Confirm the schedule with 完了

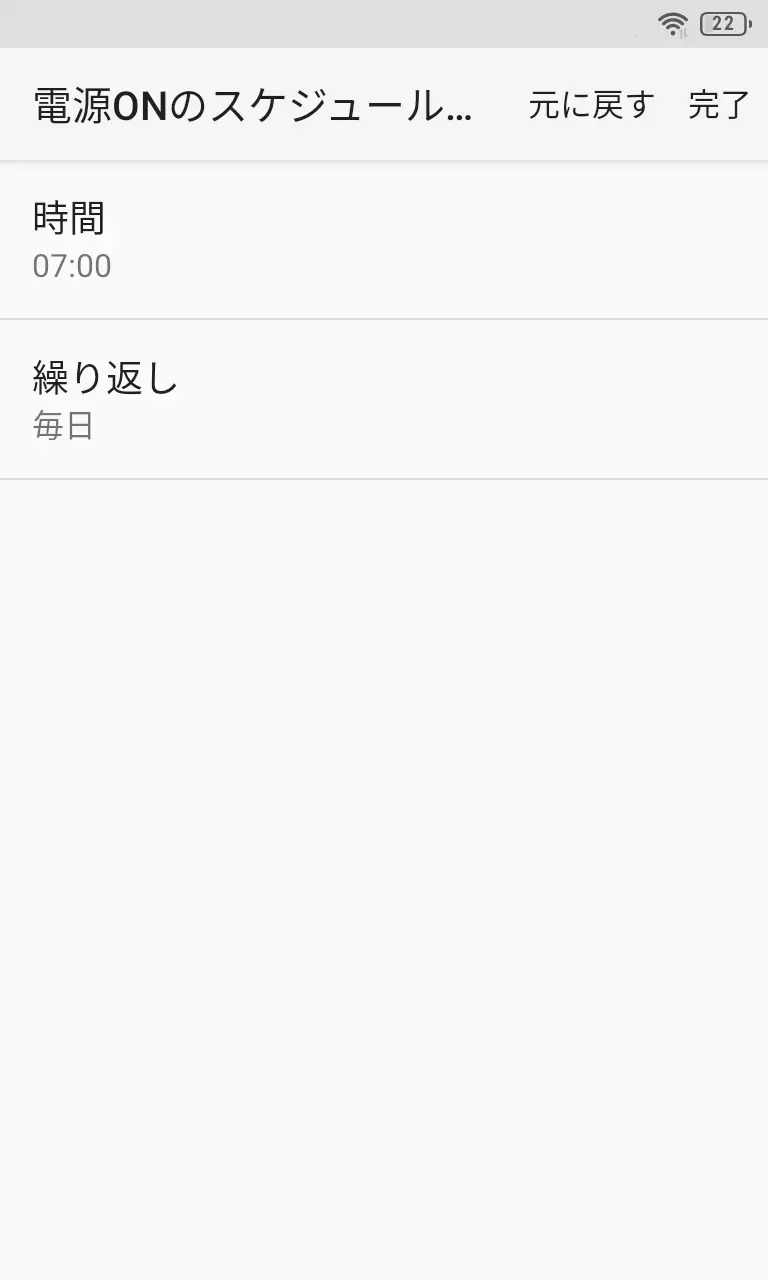click(x=718, y=104)
